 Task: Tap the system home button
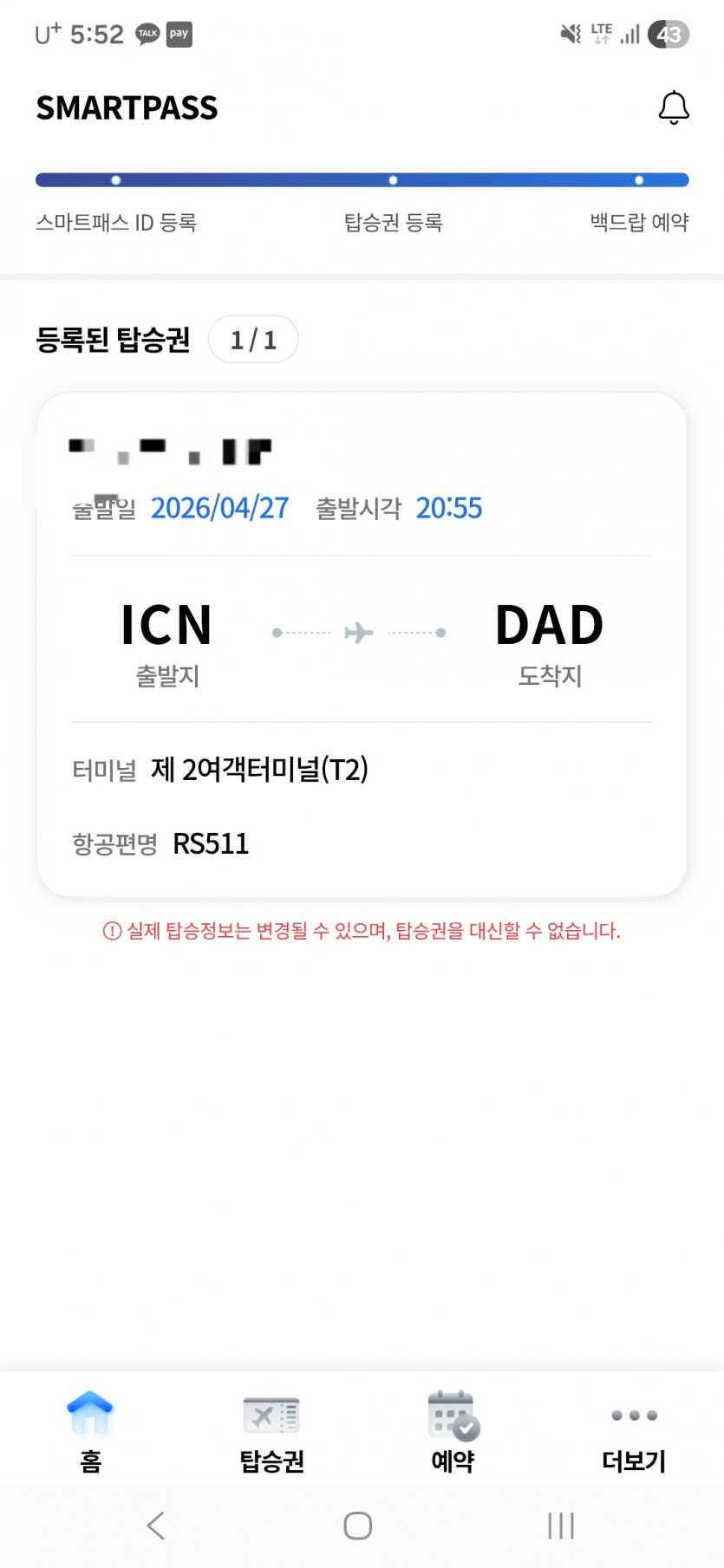[x=357, y=1526]
